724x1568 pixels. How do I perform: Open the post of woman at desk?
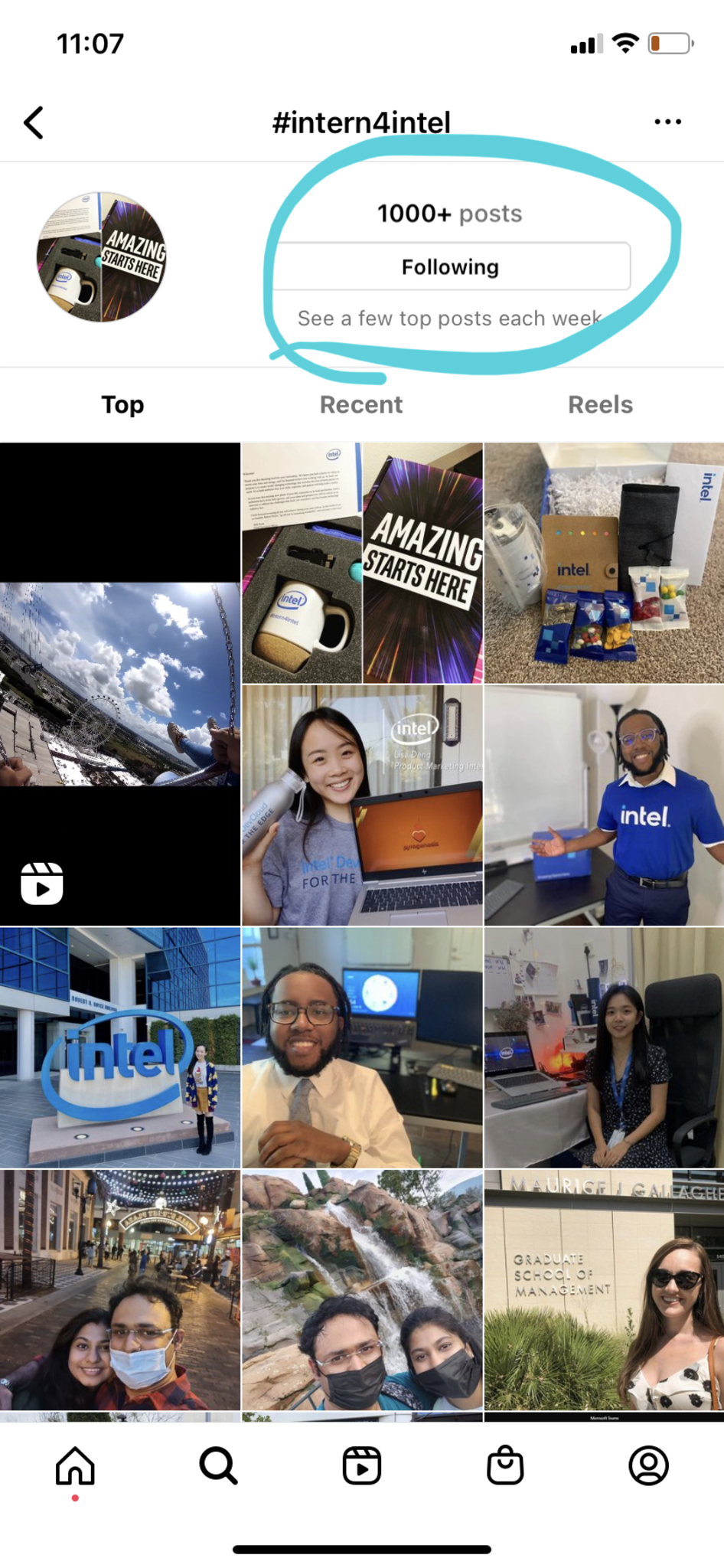pos(604,1047)
